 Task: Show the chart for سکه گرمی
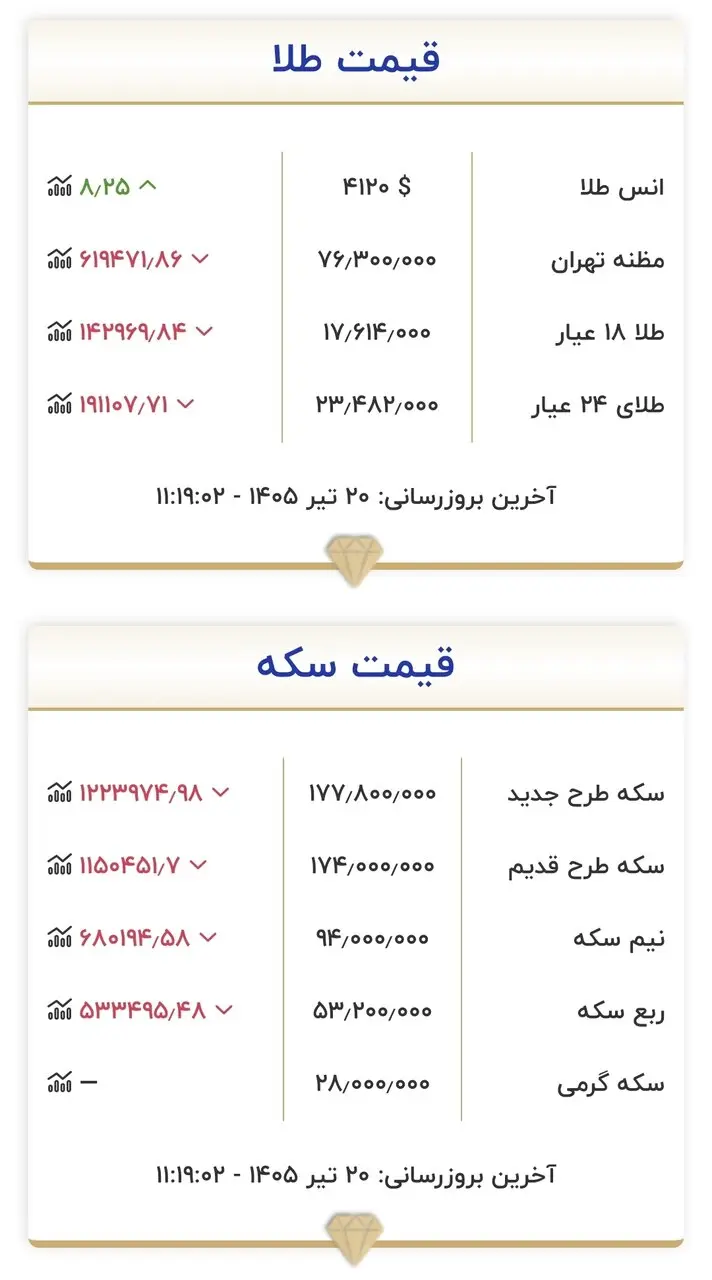point(60,1082)
